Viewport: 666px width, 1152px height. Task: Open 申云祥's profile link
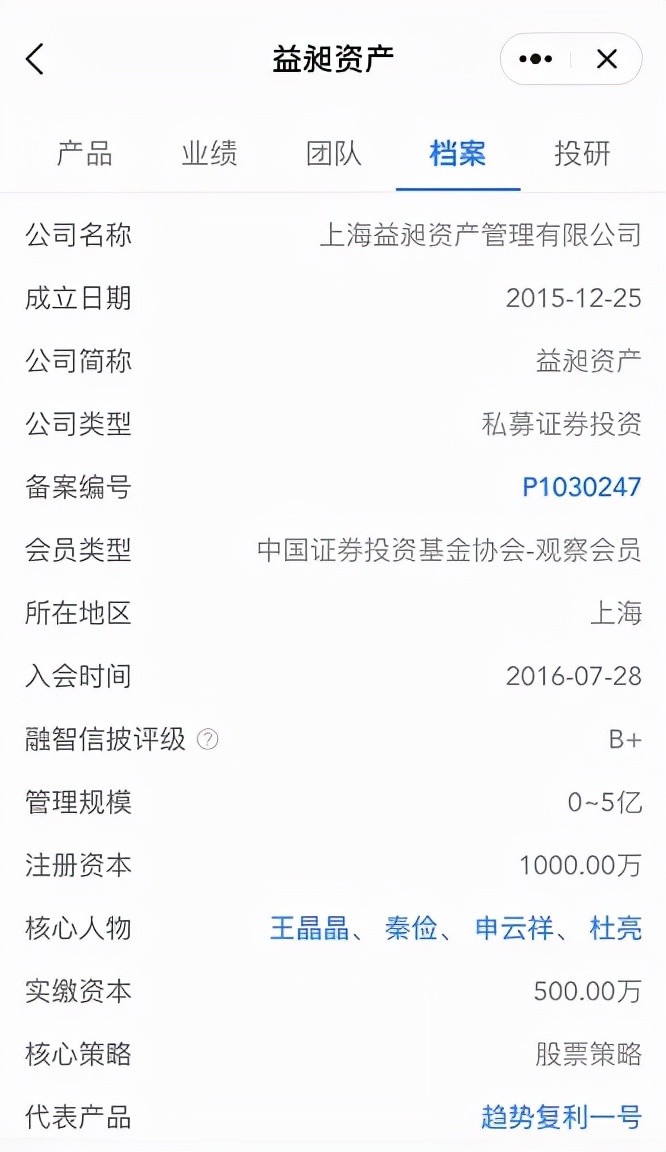point(514,928)
